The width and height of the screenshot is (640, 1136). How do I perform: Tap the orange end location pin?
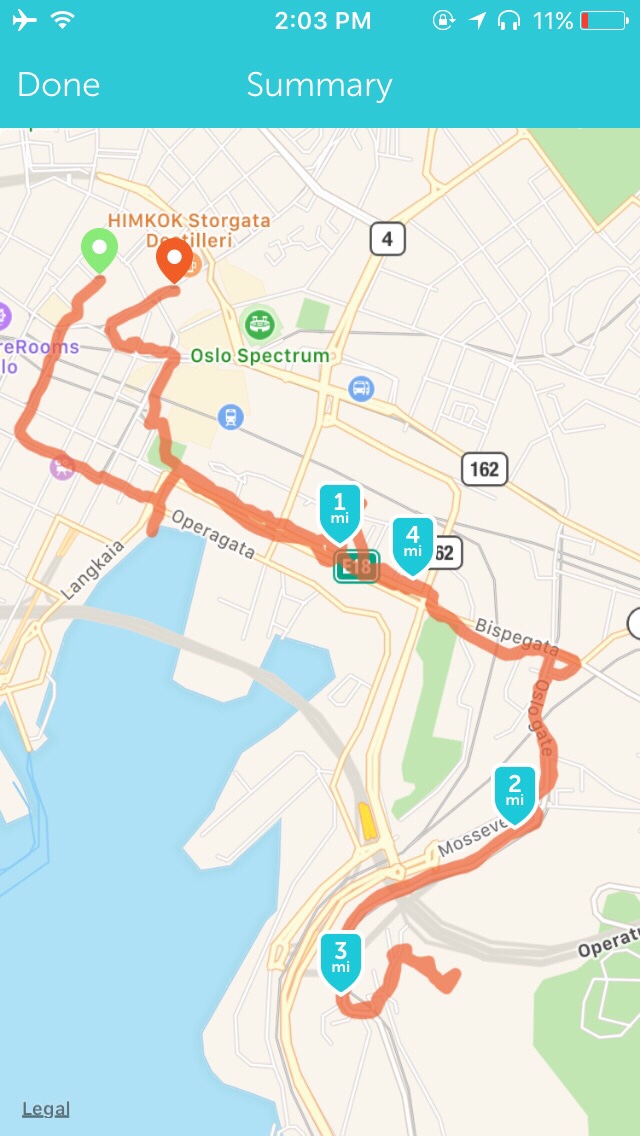tap(175, 260)
